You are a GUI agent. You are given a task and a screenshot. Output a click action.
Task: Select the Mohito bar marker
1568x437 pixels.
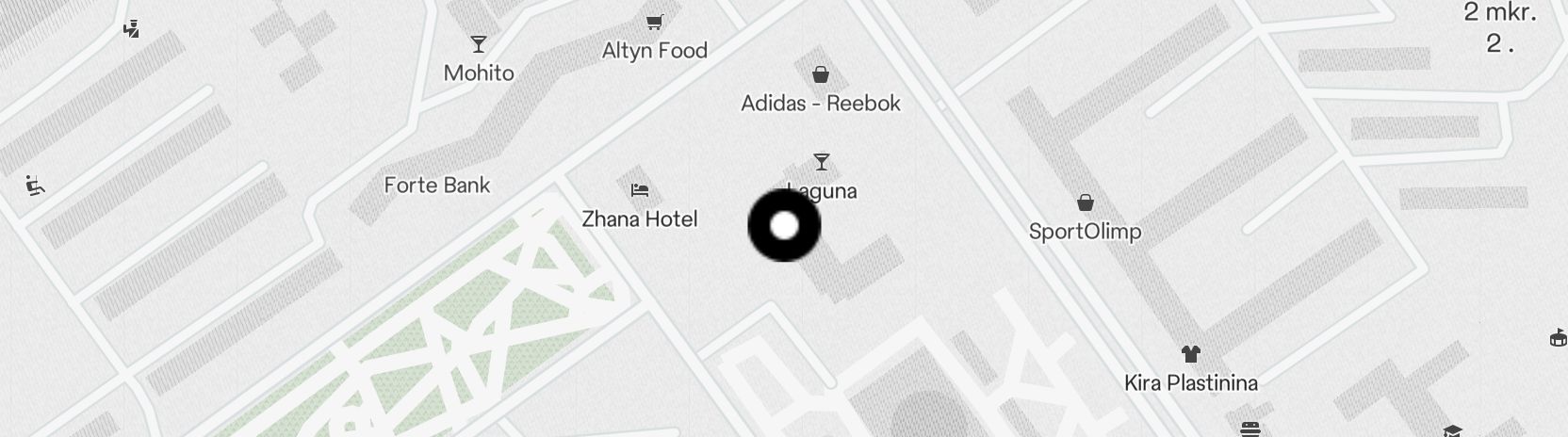479,44
